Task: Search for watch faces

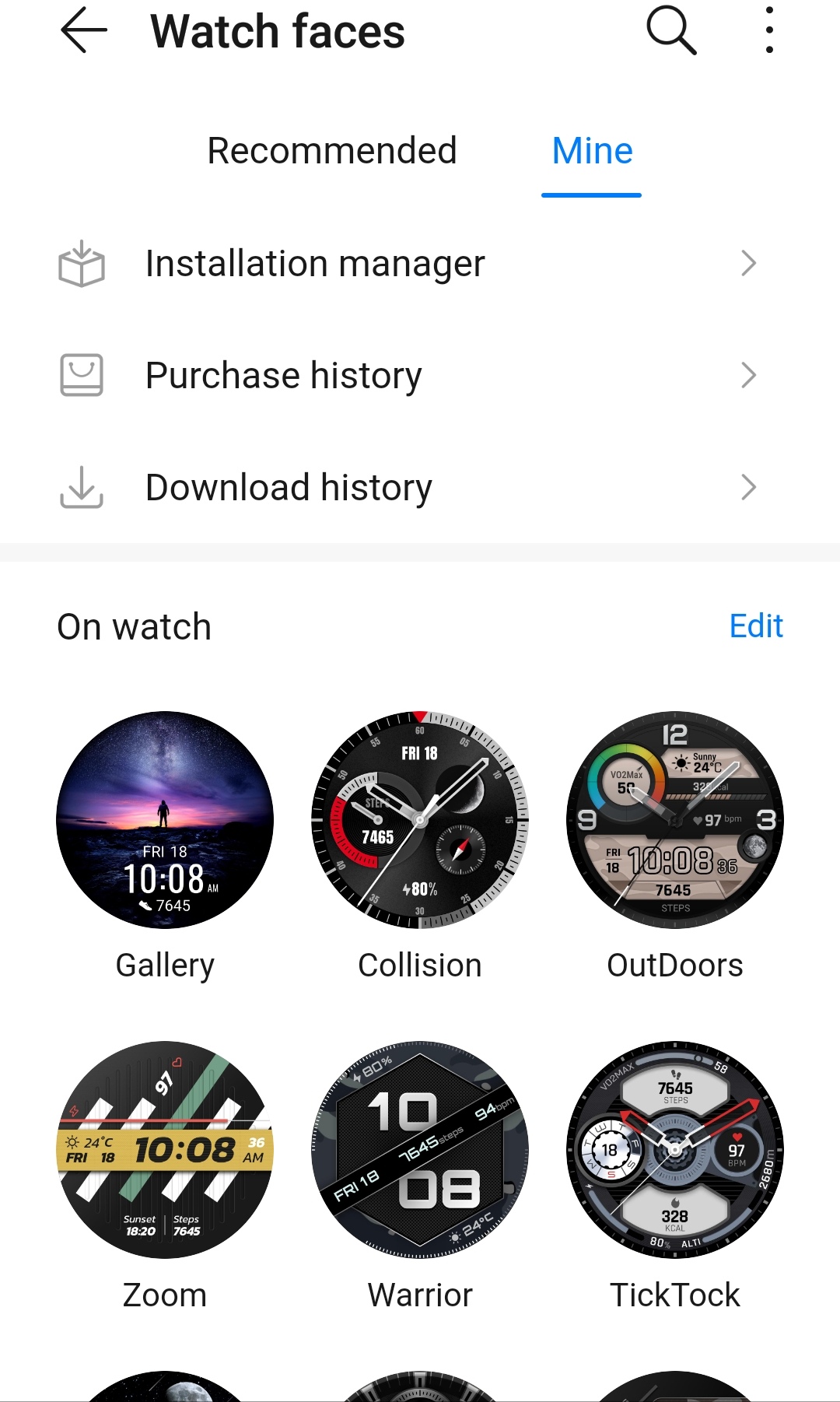Action: tap(670, 32)
